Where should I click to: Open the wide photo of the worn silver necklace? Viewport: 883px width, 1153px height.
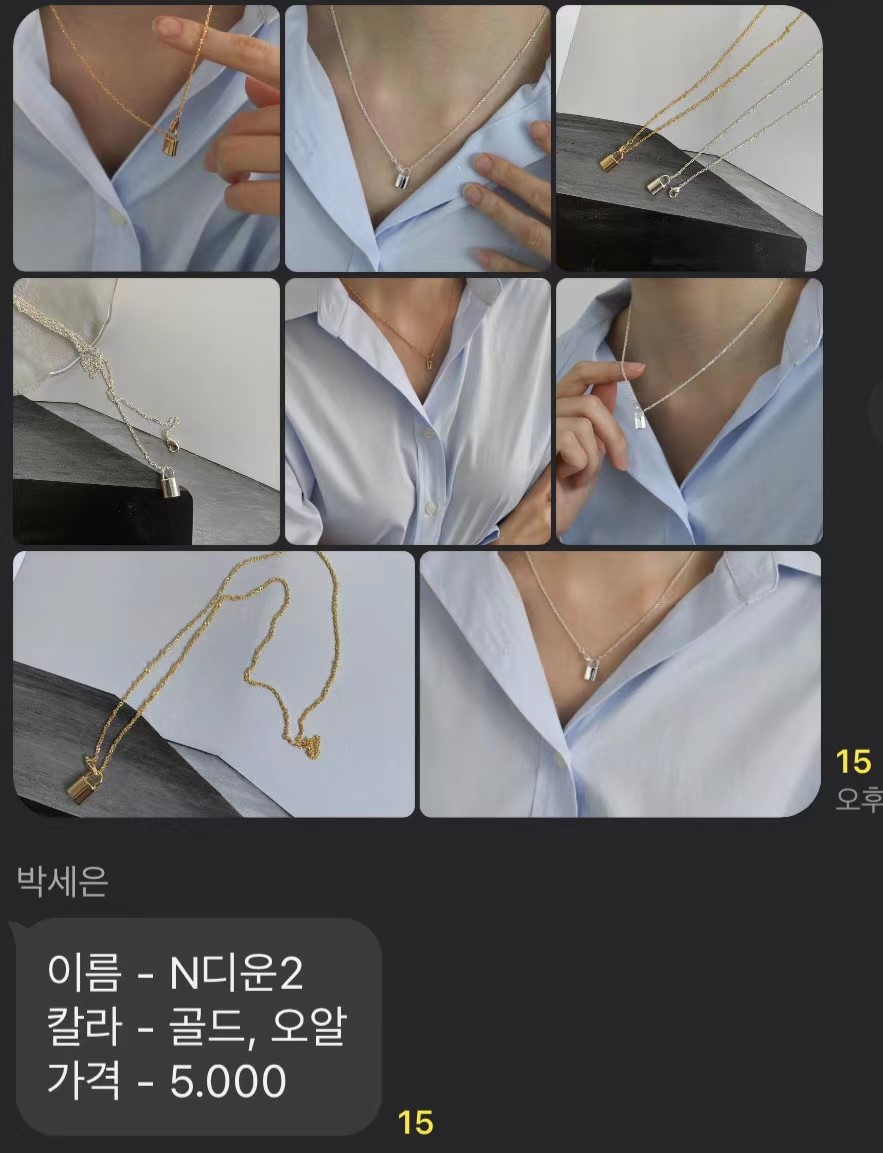click(620, 684)
